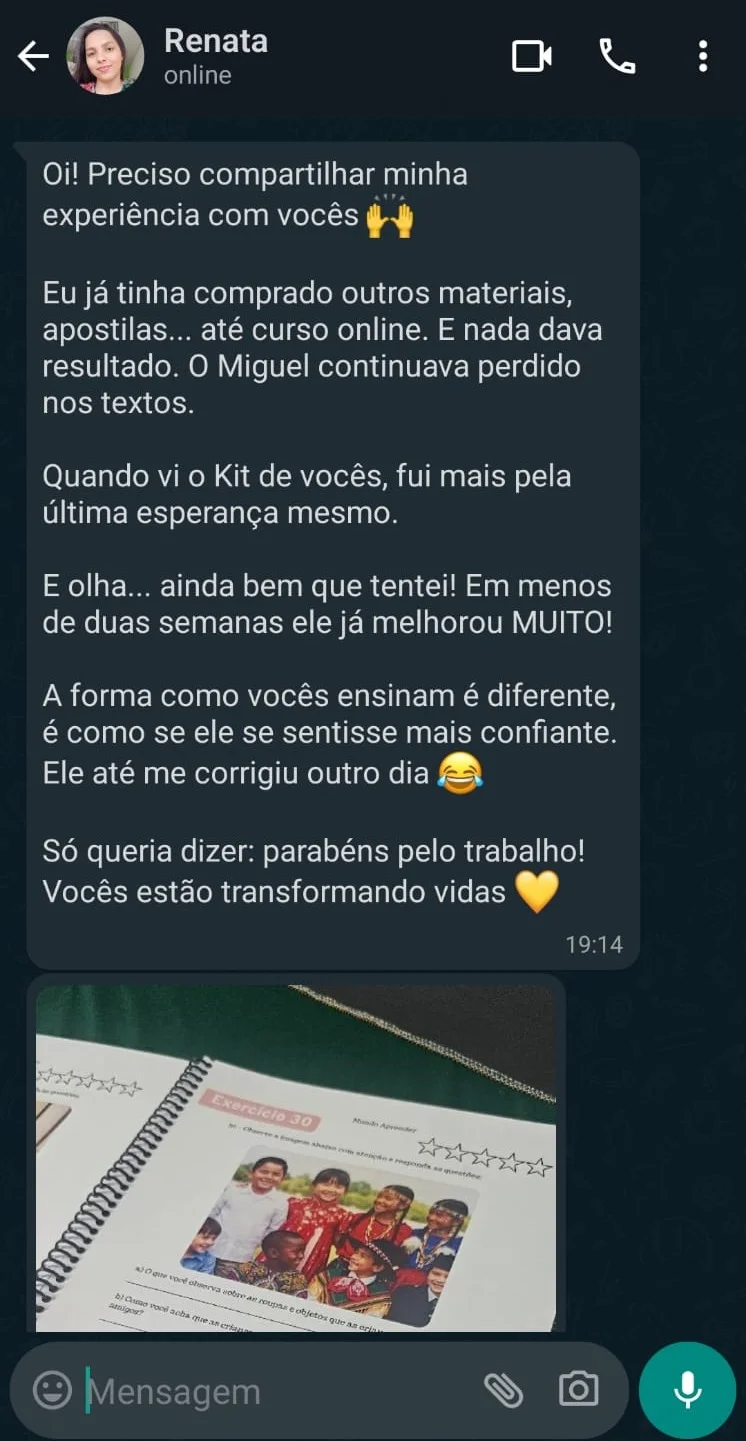Open the camera to take a photo
The image size is (746, 1441).
coord(578,1389)
